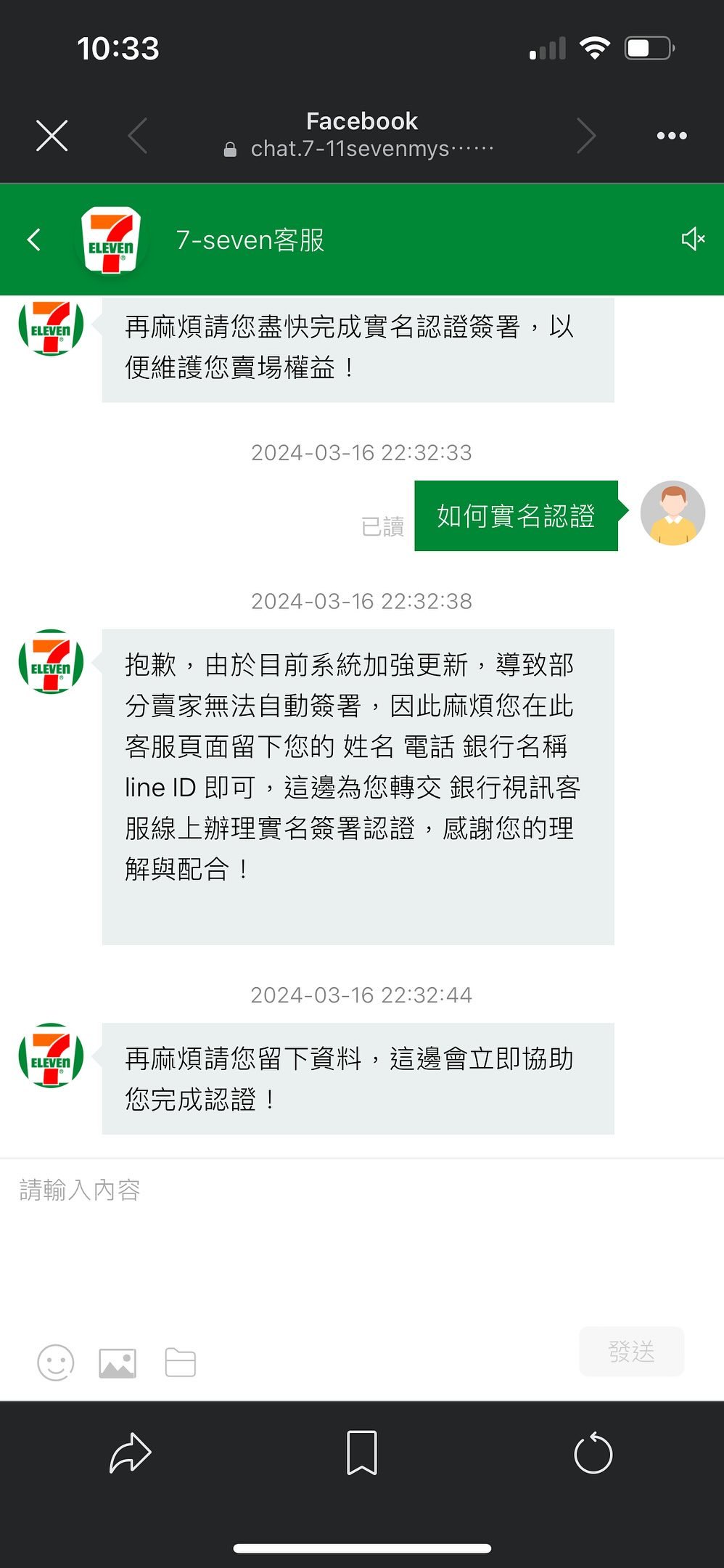Share this page via the arrow icon
The height and width of the screenshot is (1568, 724).
130,1453
